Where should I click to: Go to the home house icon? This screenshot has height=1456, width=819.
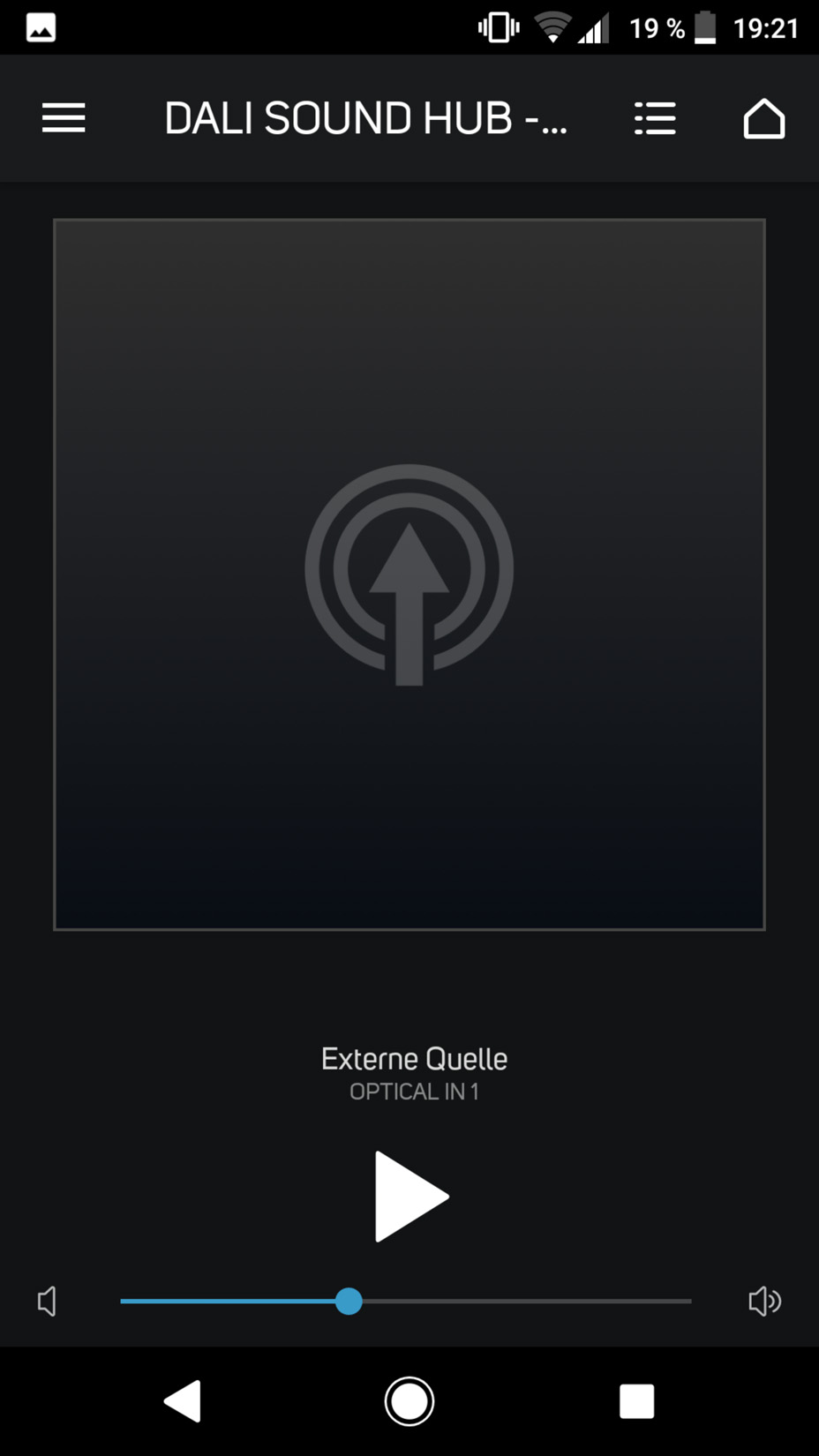pyautogui.click(x=764, y=118)
